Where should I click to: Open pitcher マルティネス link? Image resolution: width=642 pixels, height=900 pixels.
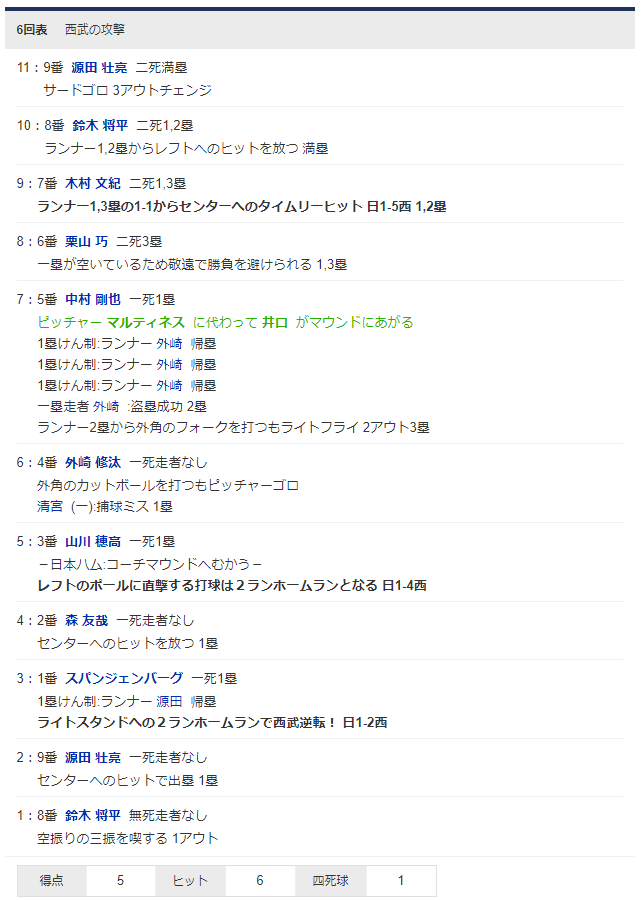point(146,323)
